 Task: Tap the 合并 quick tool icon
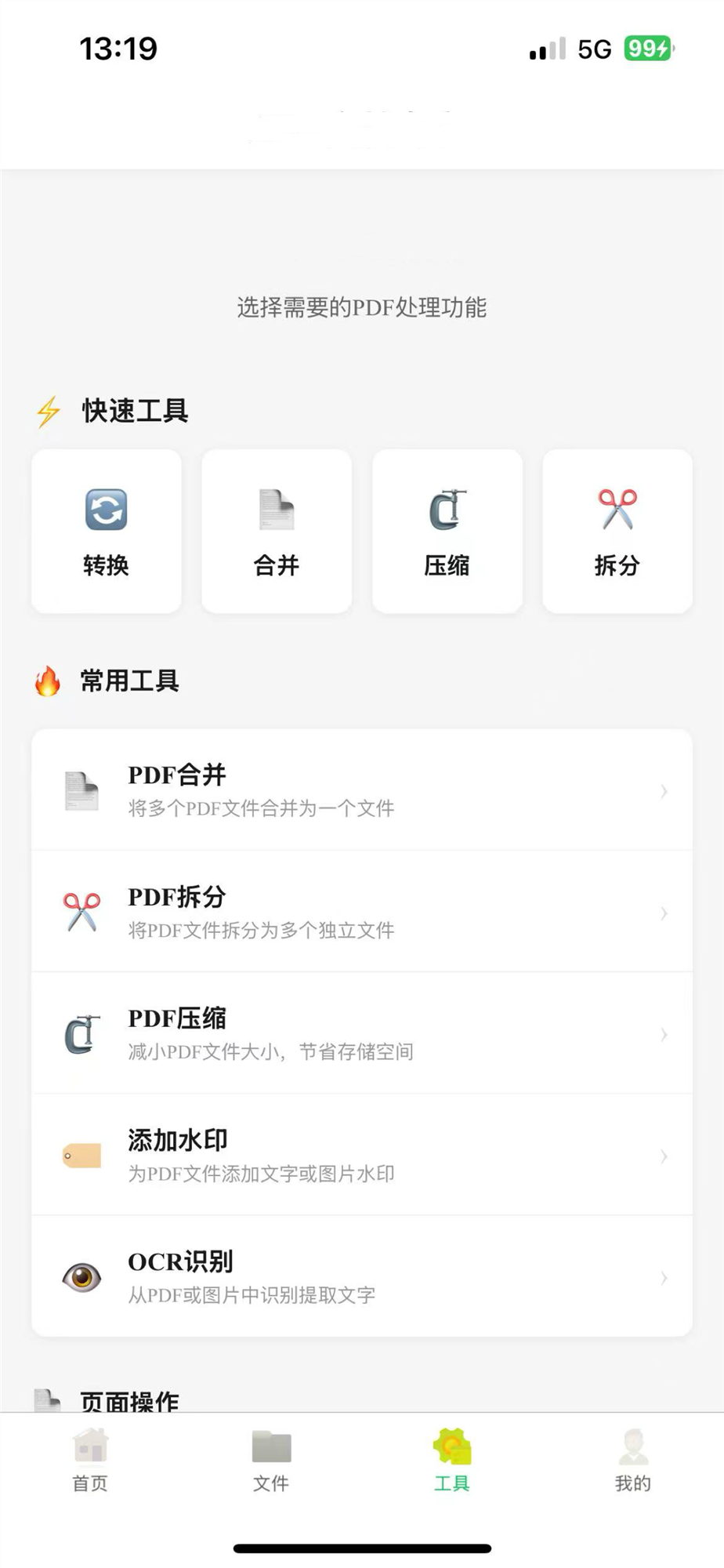276,510
